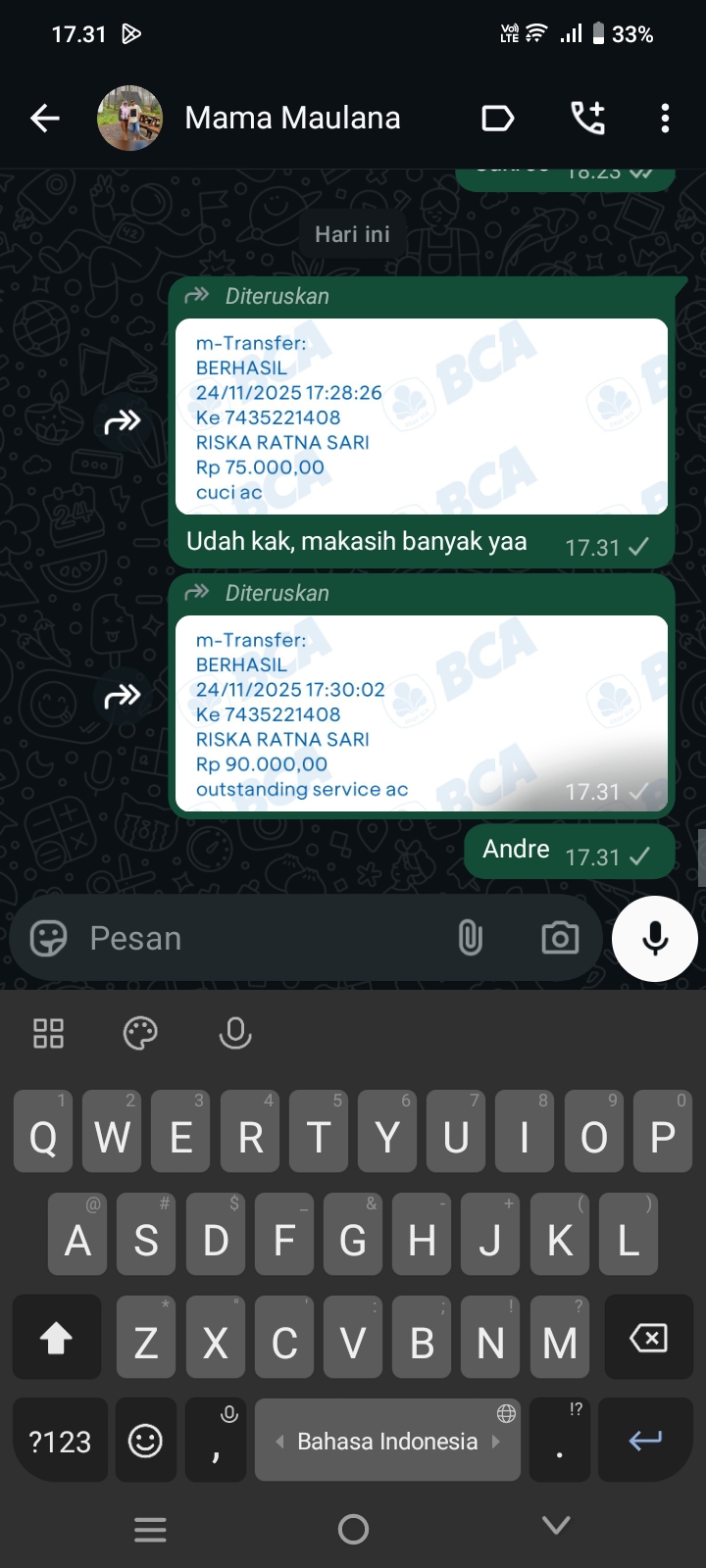Image resolution: width=706 pixels, height=1568 pixels.
Task: Attach a file with the paperclip
Action: (x=471, y=939)
